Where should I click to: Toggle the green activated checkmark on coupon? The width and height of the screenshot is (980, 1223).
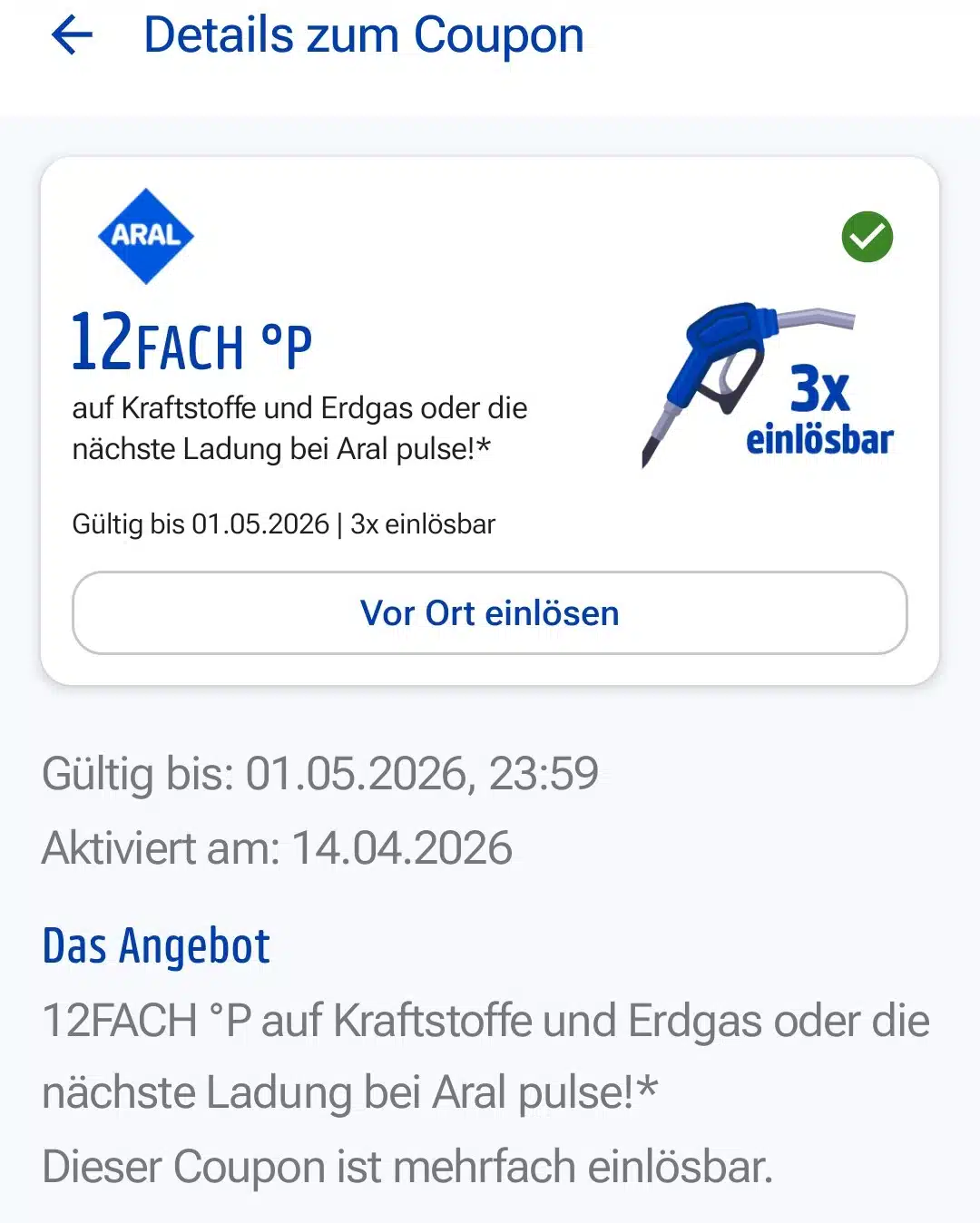coord(867,237)
